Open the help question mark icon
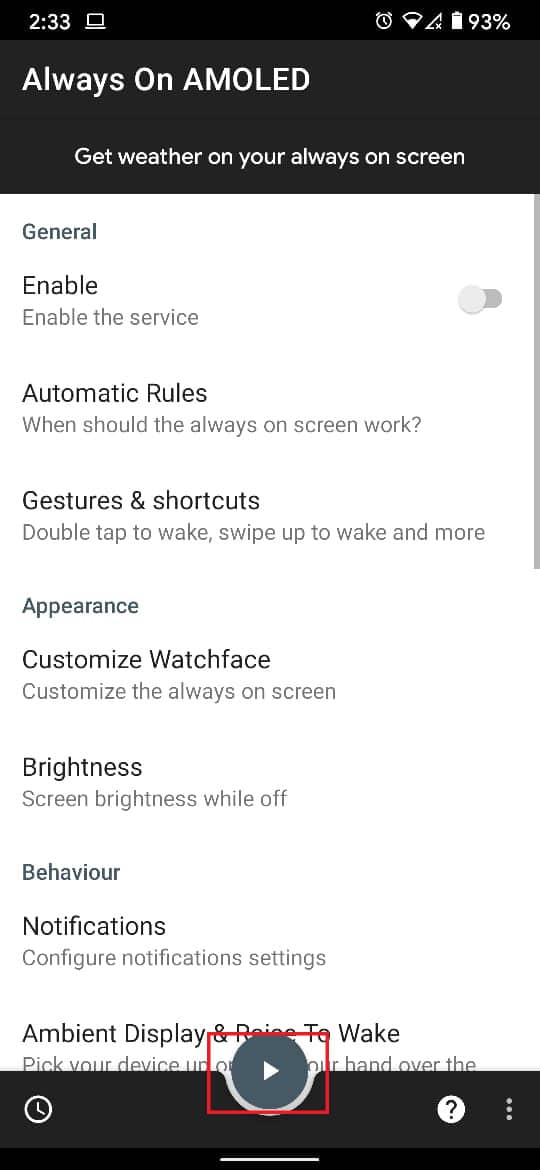This screenshot has height=1170, width=540. [x=450, y=1110]
